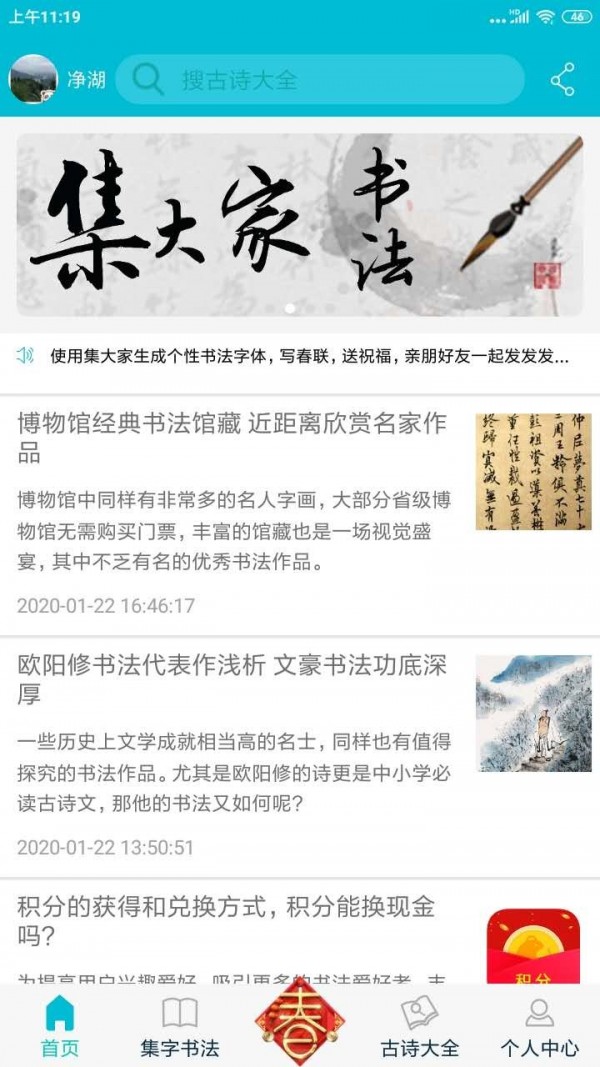Image resolution: width=600 pixels, height=1067 pixels.
Task: Open the 净湖 profile avatar
Action: (x=33, y=79)
